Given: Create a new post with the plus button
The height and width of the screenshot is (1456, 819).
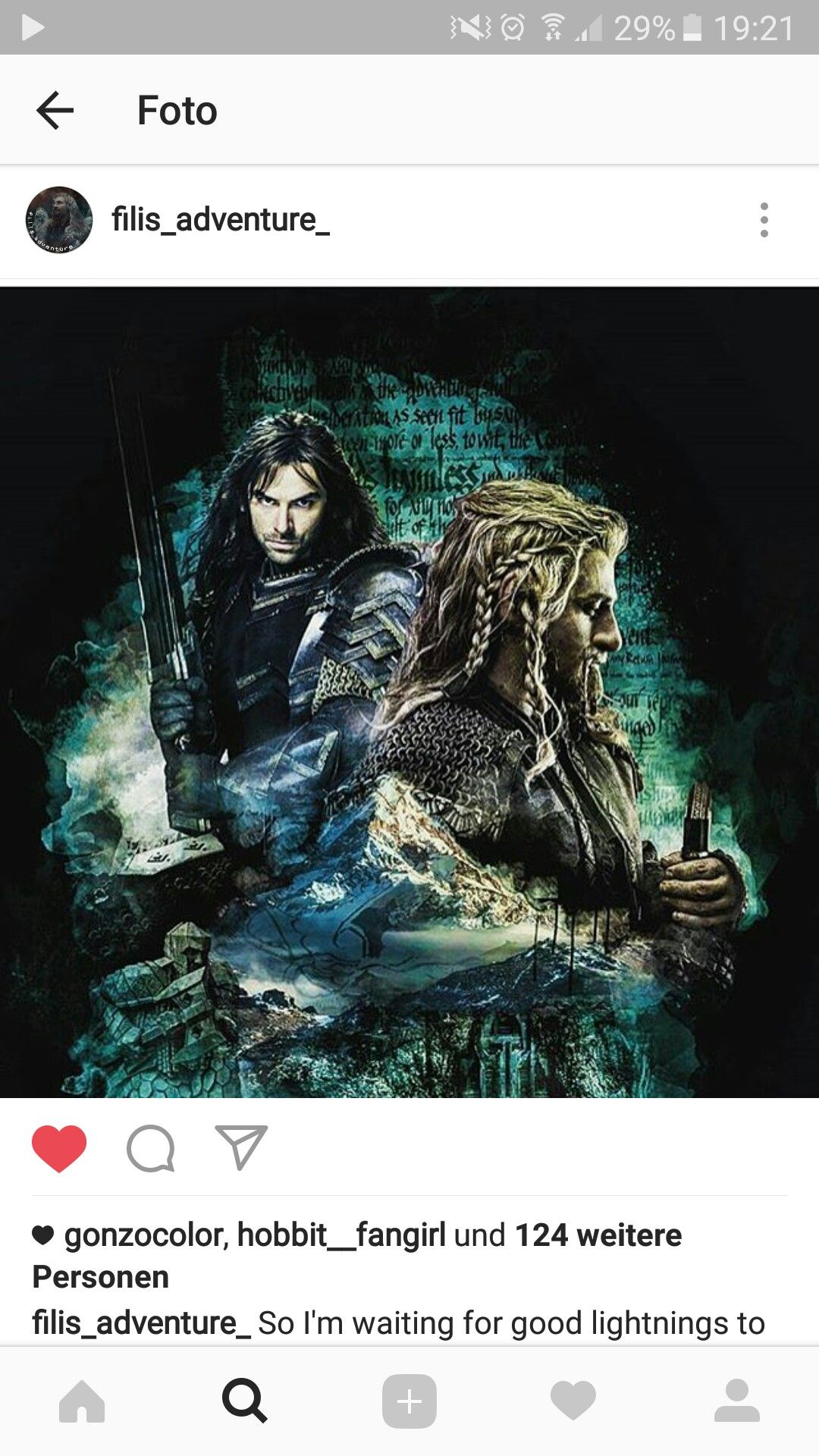Looking at the screenshot, I should pyautogui.click(x=409, y=1401).
